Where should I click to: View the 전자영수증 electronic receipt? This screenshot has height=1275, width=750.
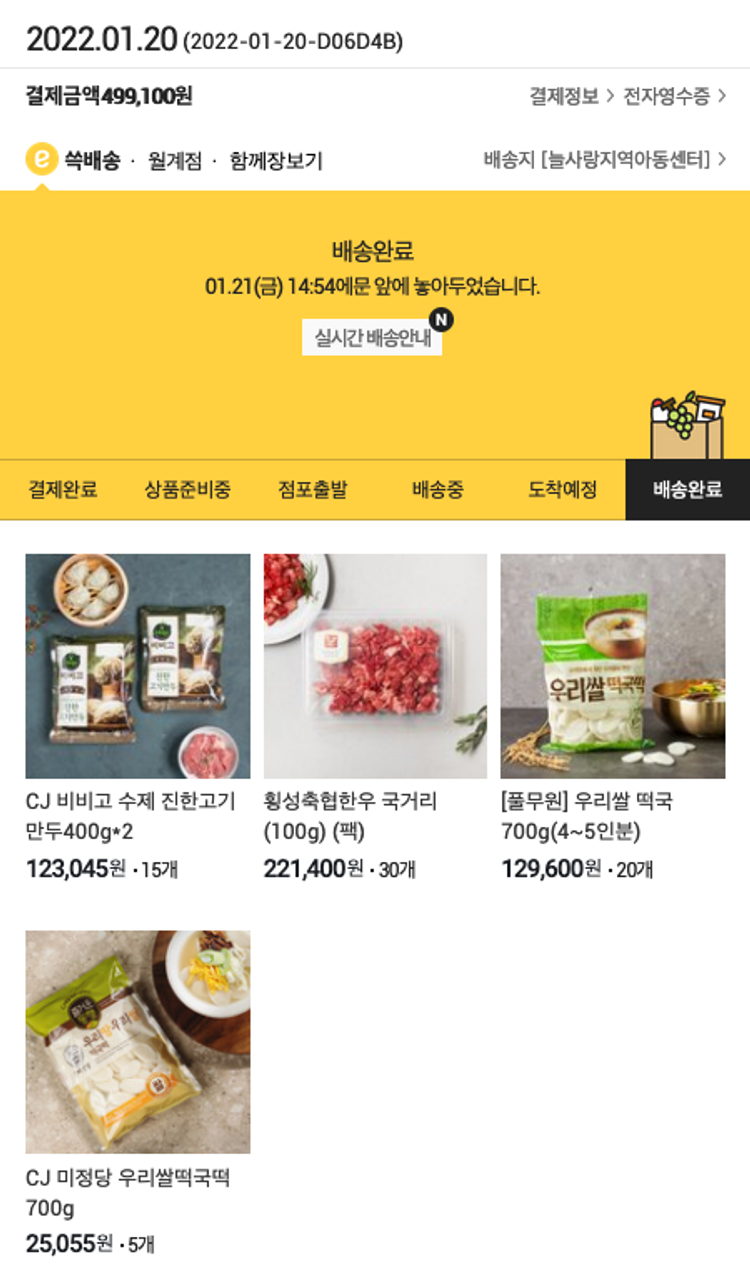[x=674, y=96]
